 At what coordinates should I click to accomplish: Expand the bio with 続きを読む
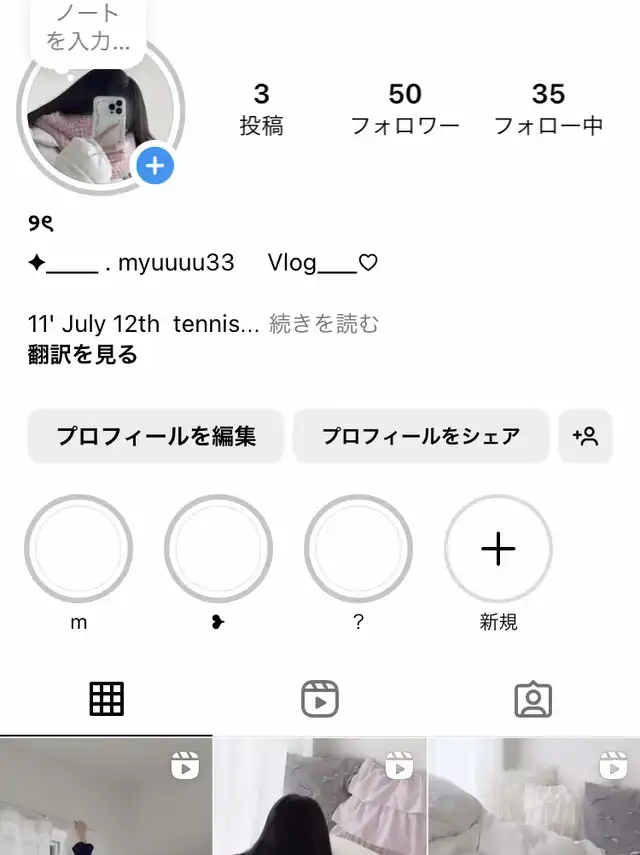tap(324, 324)
